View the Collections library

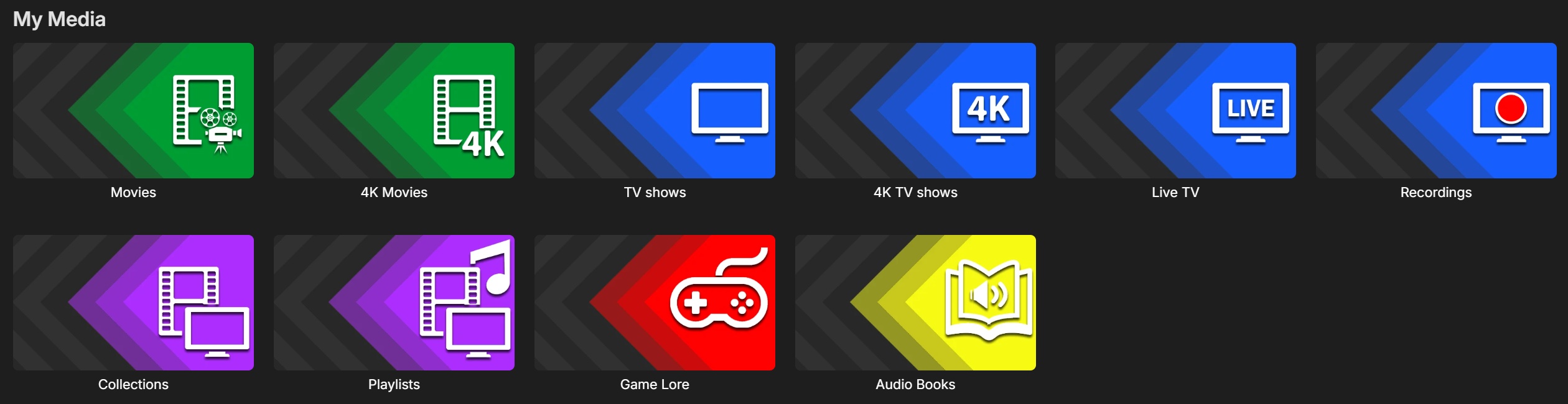coord(133,303)
